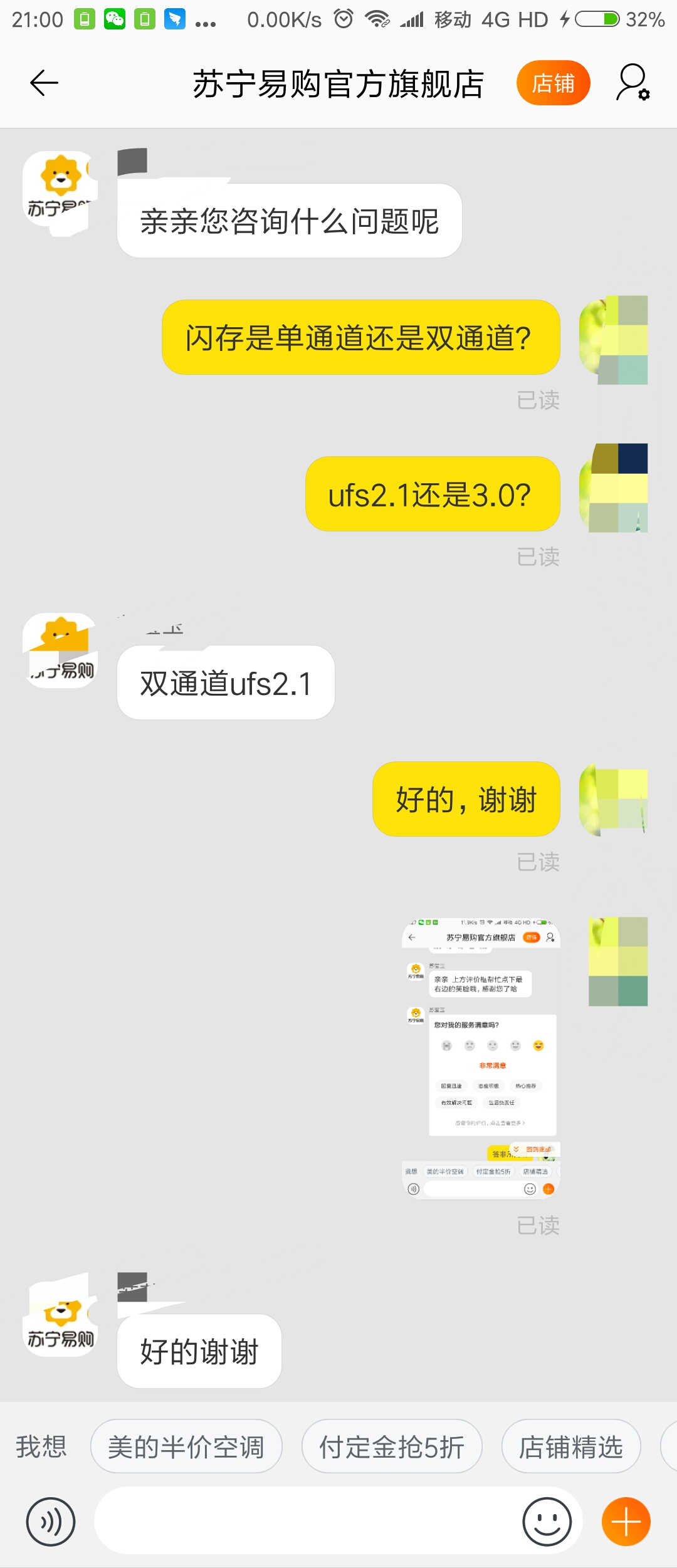Tap the 双通道ufs2.1 reply bubble
Viewport: 677px width, 1568px height.
point(224,683)
